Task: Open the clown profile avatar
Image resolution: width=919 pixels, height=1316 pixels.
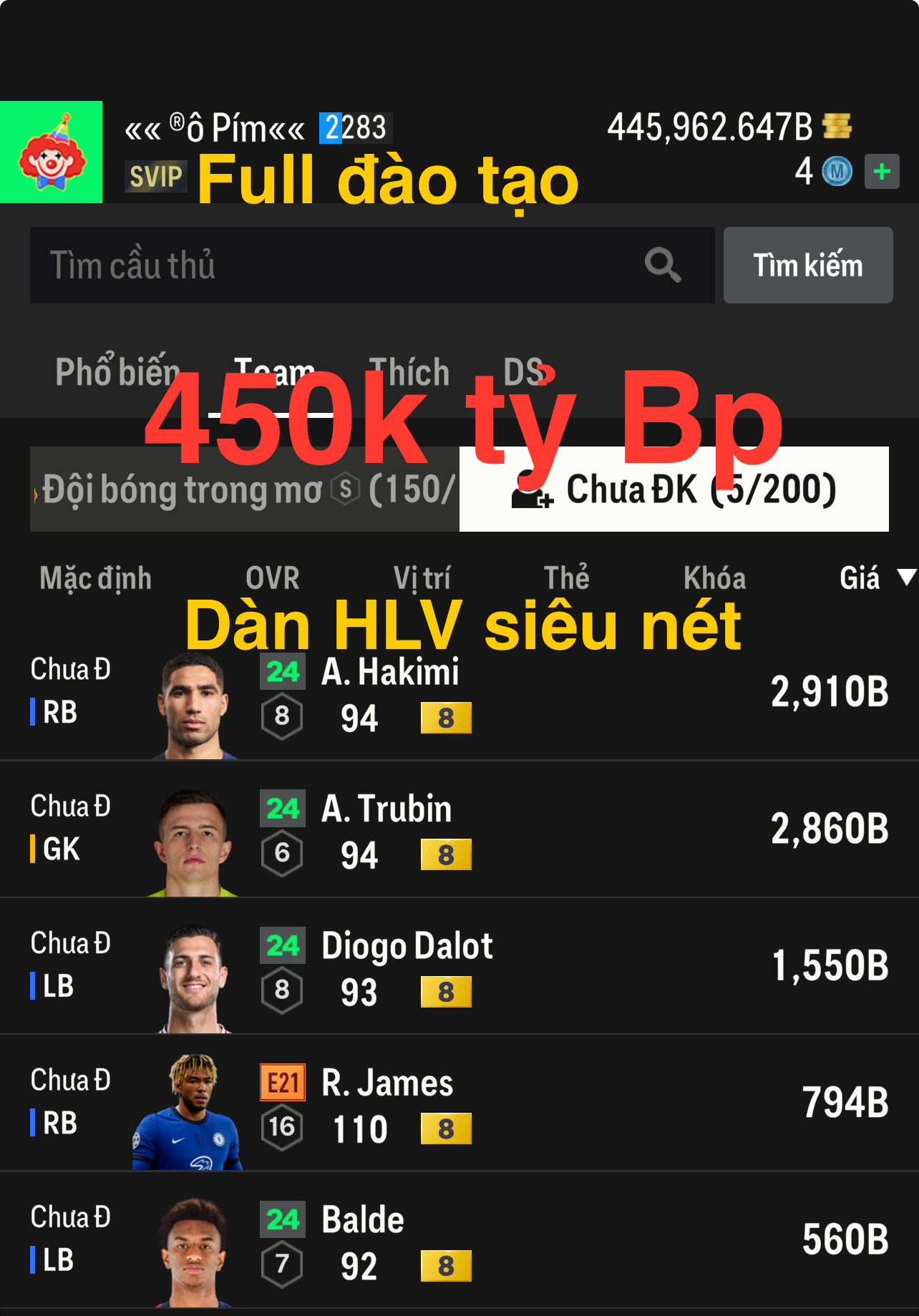Action: pyautogui.click(x=51, y=152)
